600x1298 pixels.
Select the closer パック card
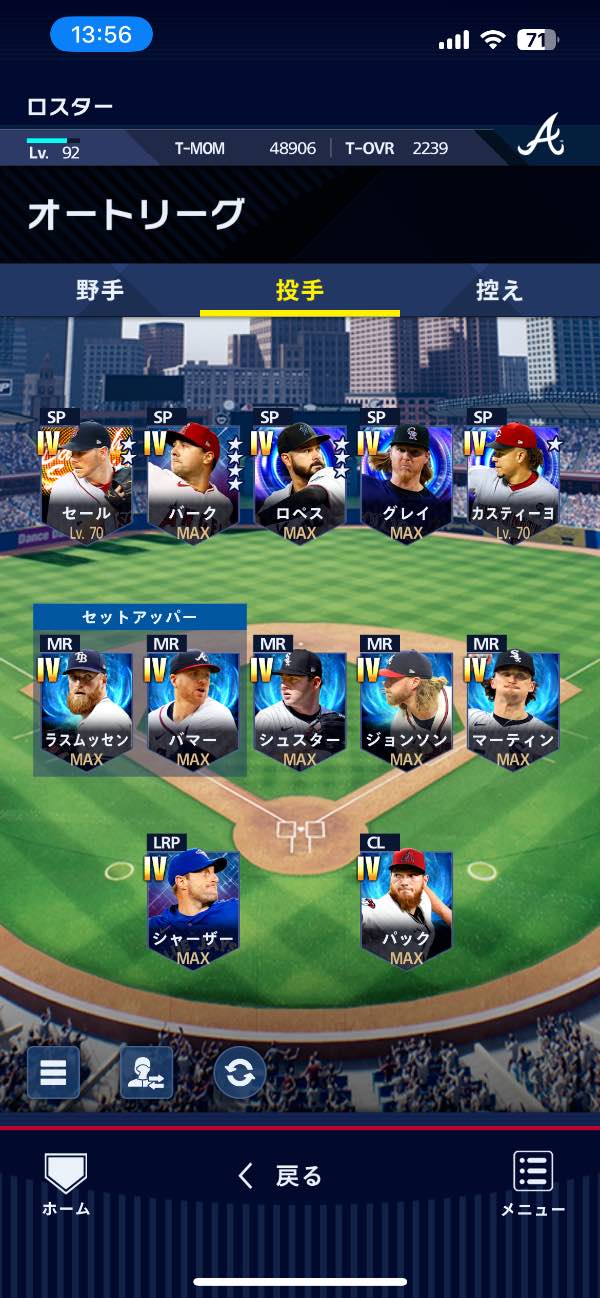pos(406,905)
